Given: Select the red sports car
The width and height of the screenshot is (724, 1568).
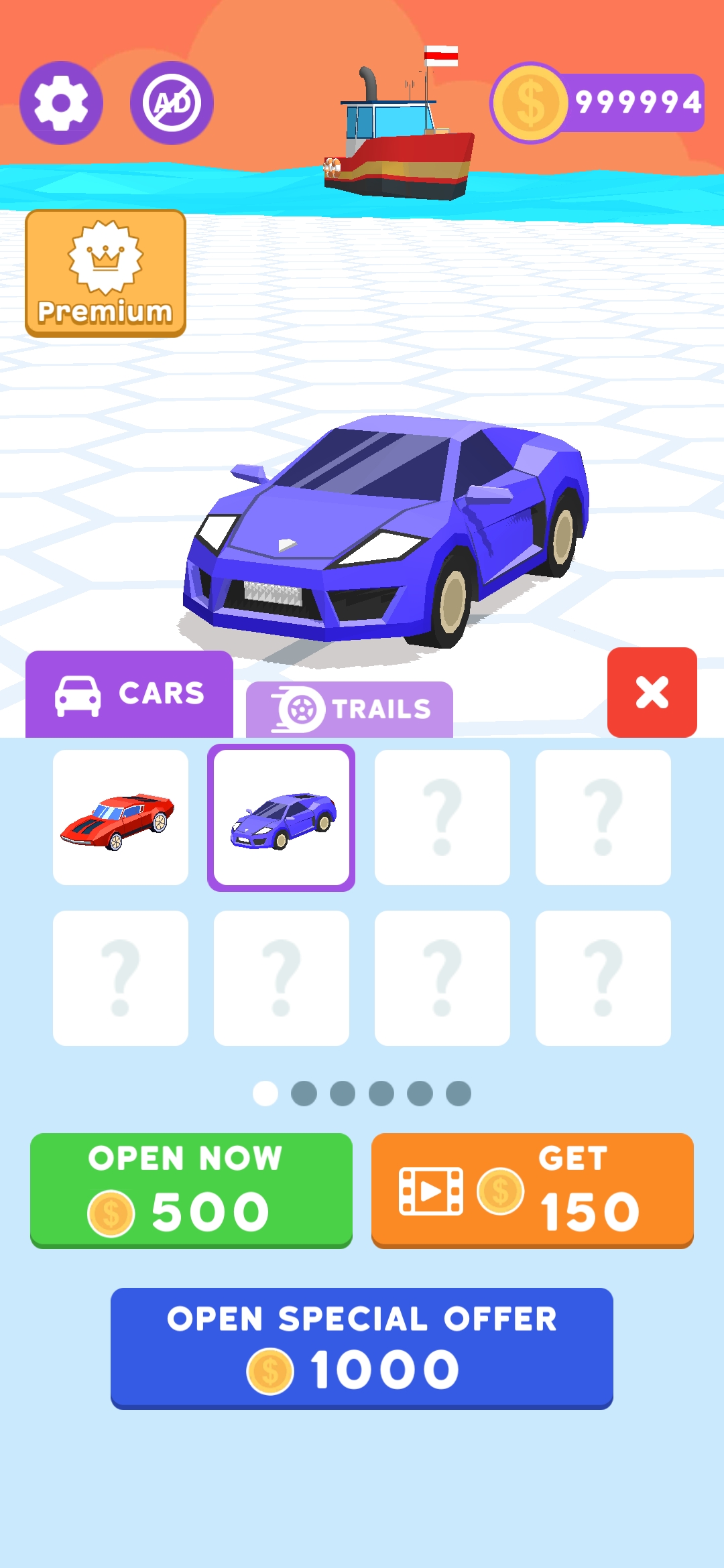Looking at the screenshot, I should [x=121, y=818].
